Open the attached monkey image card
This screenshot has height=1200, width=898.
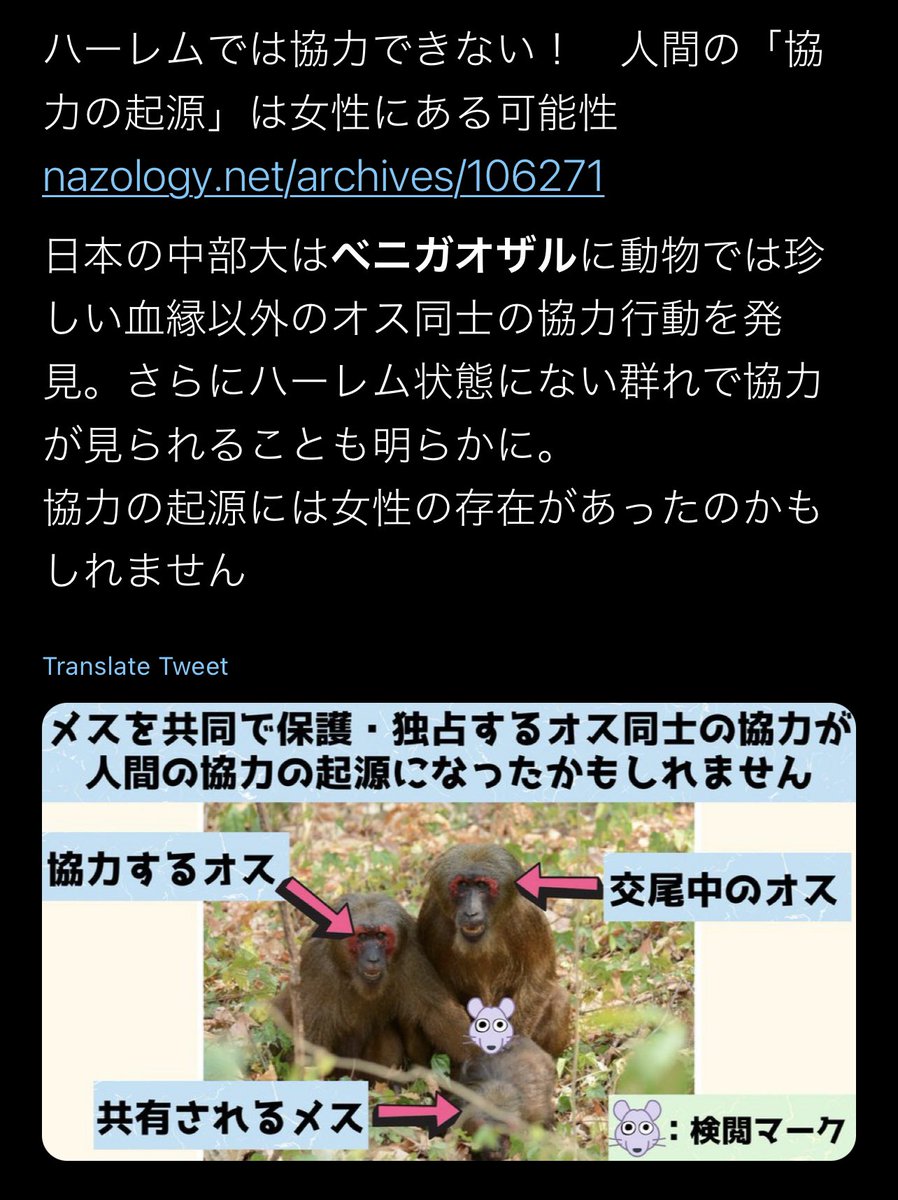coord(448,930)
